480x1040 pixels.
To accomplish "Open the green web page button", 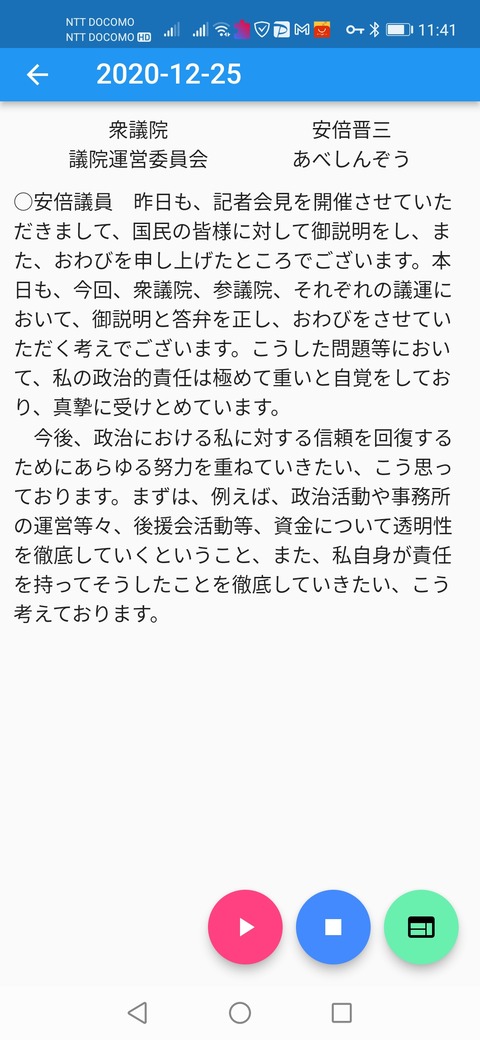I will (421, 927).
